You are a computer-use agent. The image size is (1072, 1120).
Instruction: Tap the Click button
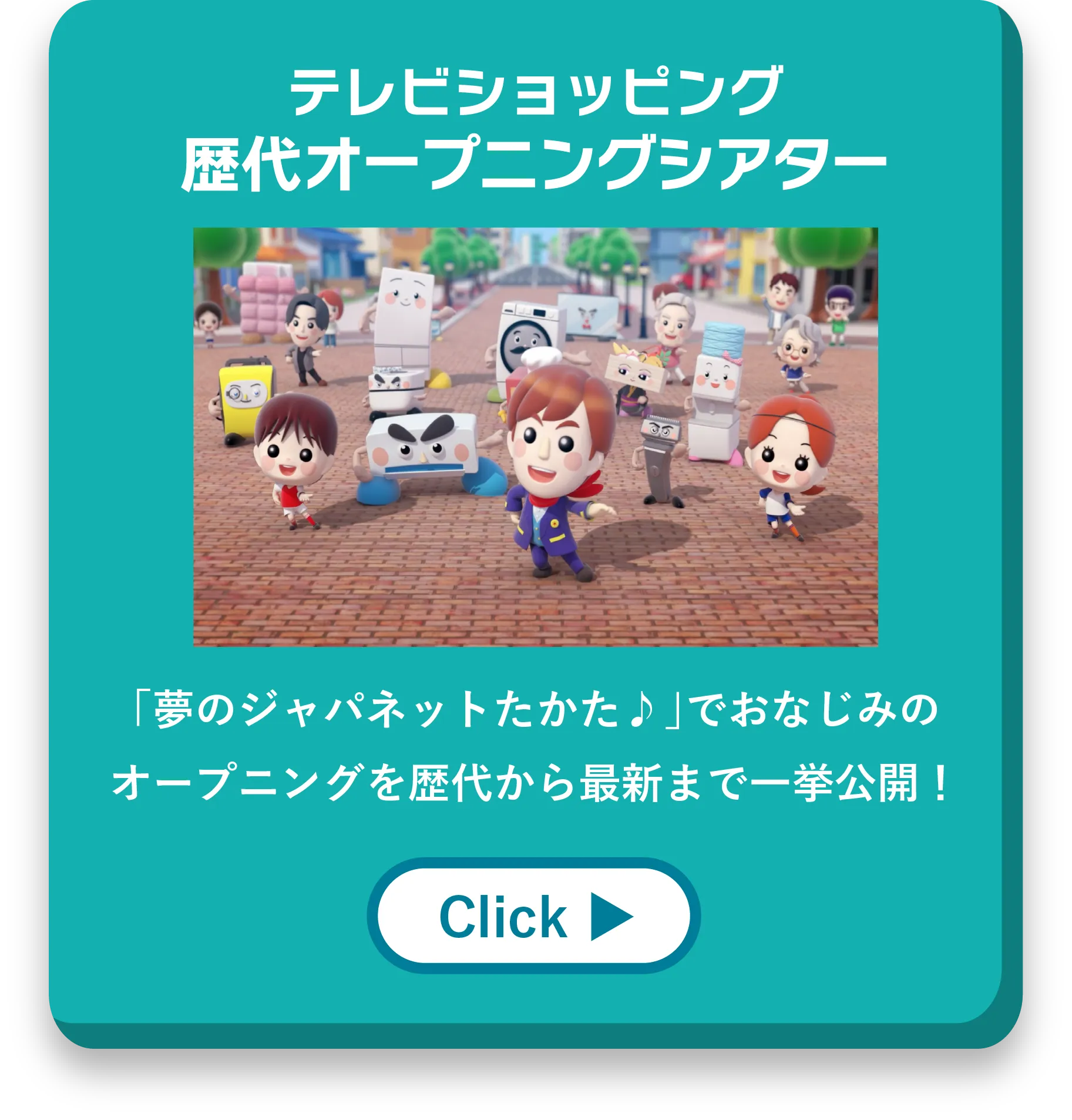pyautogui.click(x=533, y=916)
